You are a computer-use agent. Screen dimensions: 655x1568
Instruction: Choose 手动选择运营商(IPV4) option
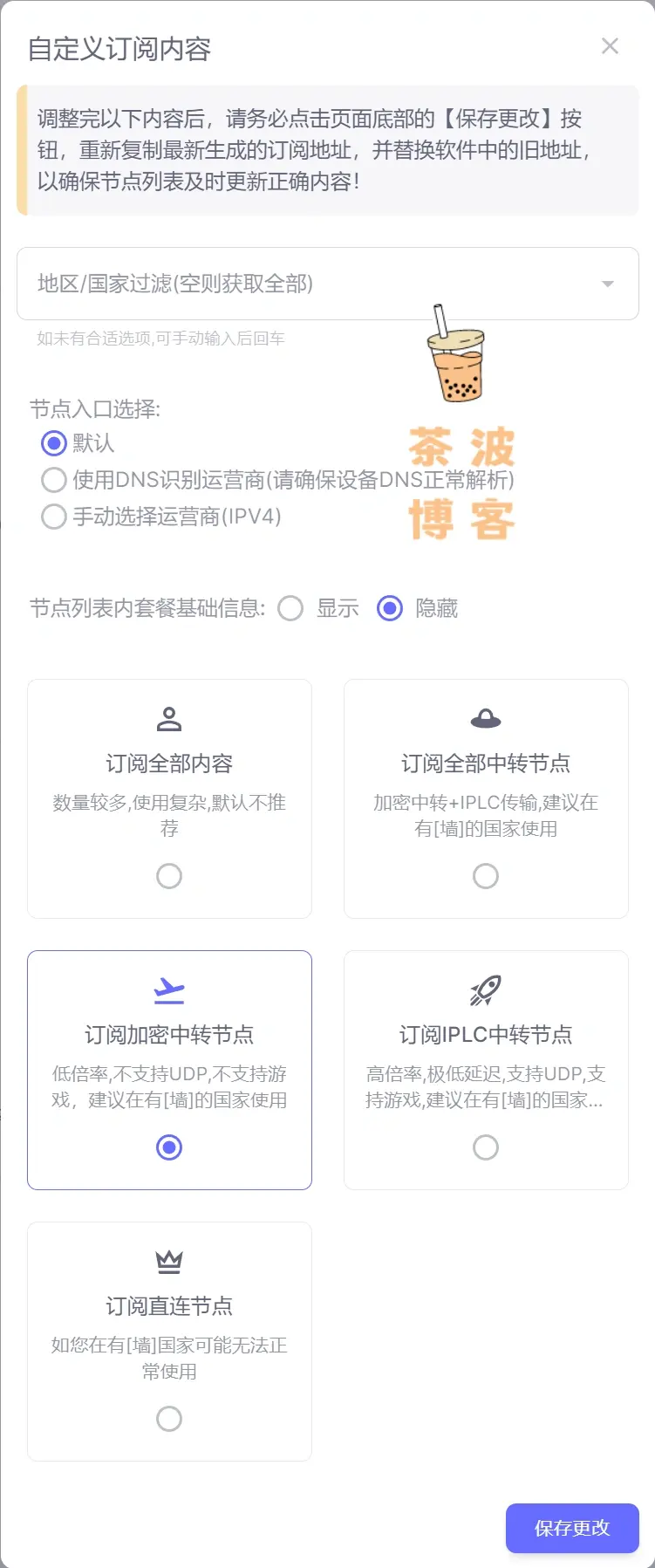point(53,517)
